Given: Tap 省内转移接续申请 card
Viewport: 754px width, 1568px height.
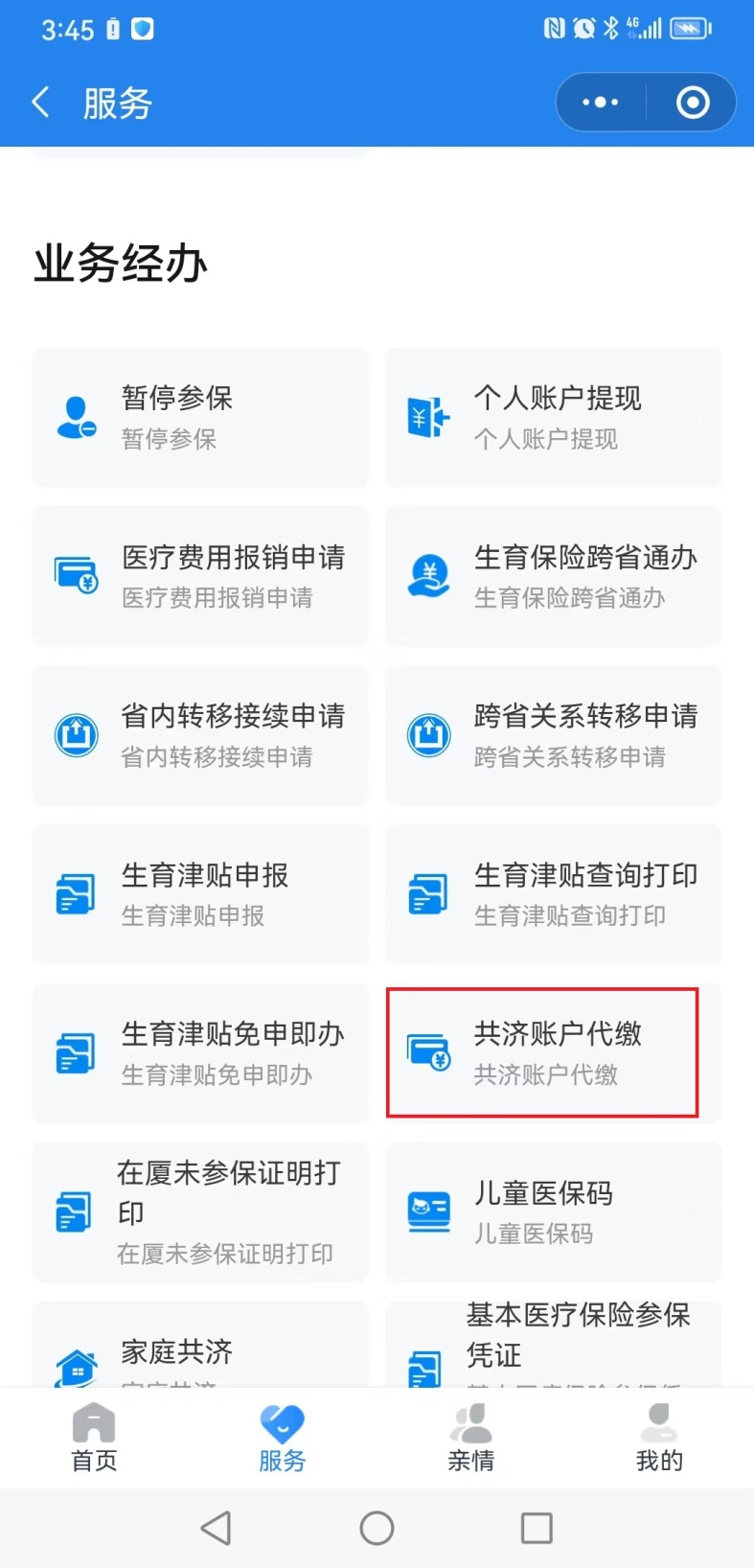Looking at the screenshot, I should 200,735.
